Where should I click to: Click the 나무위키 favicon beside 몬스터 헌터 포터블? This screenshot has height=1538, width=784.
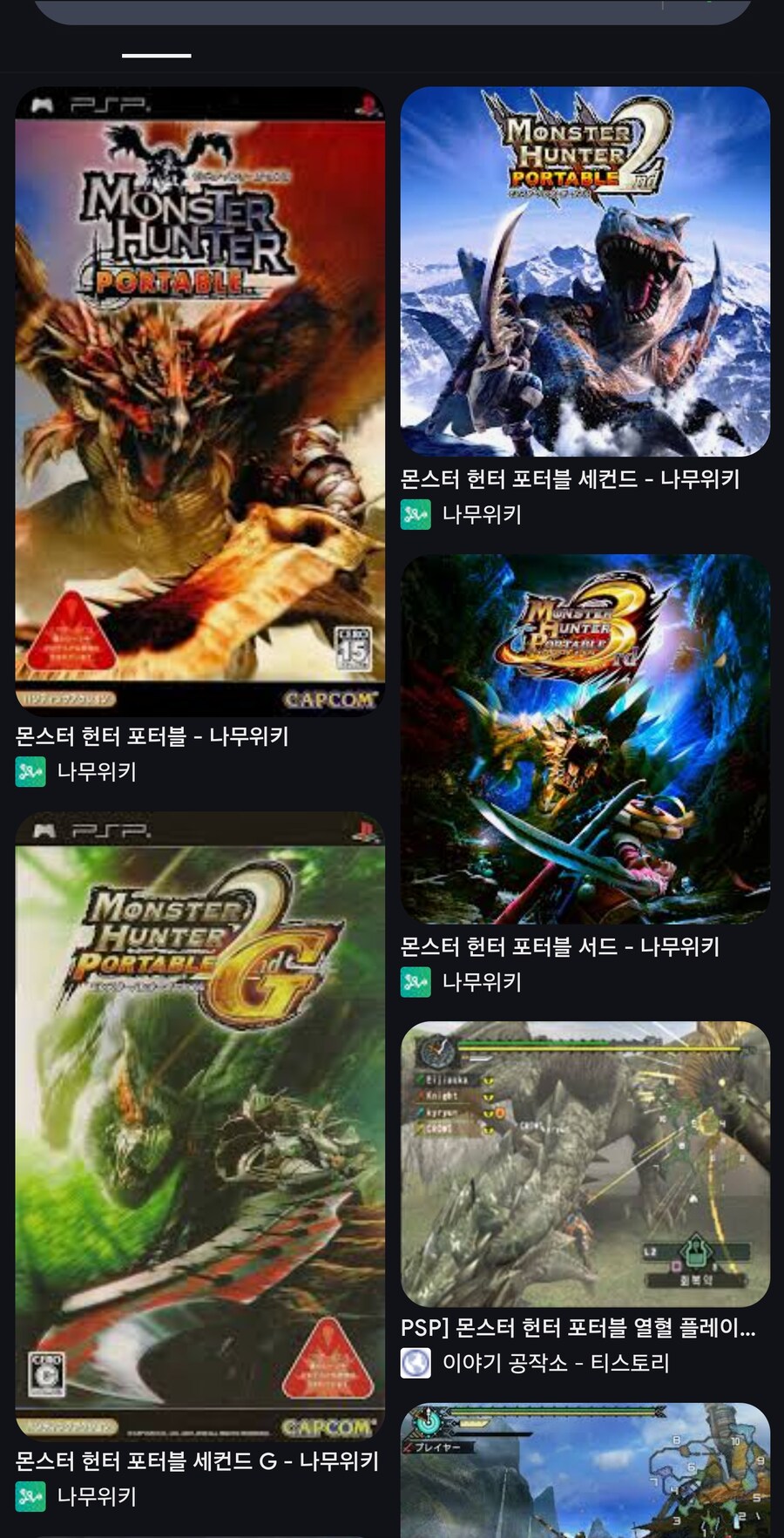coord(30,772)
